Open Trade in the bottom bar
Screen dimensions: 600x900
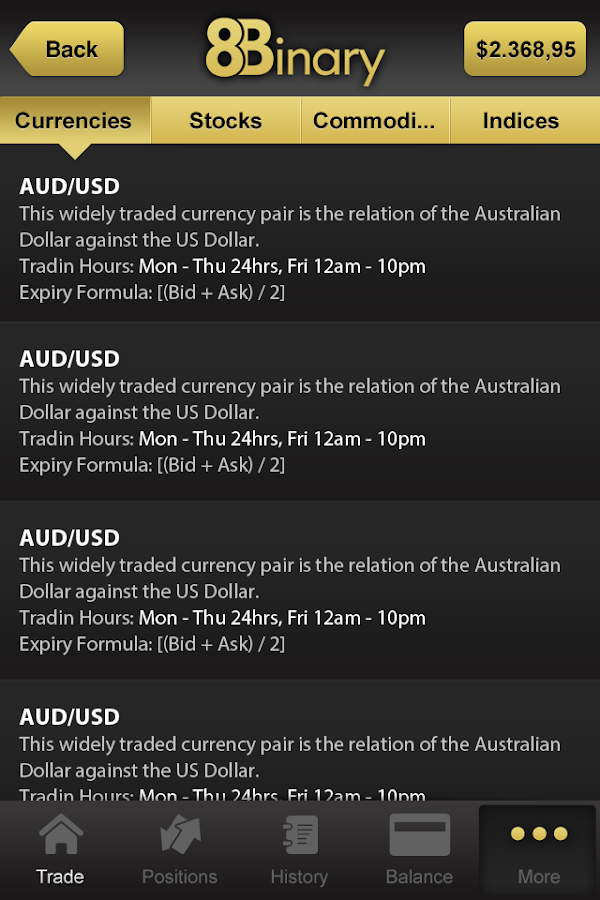(60, 850)
